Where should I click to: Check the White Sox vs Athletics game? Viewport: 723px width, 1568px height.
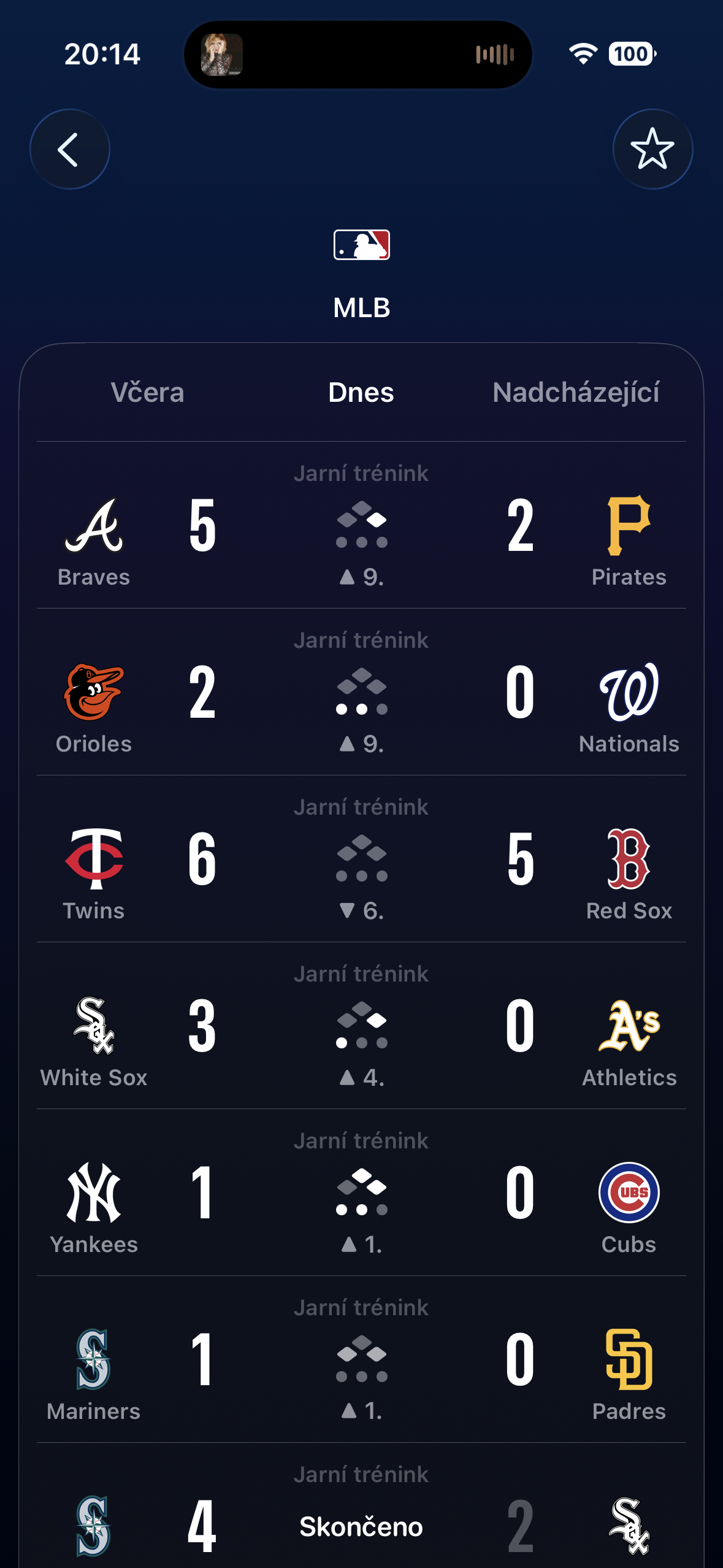(361, 1026)
